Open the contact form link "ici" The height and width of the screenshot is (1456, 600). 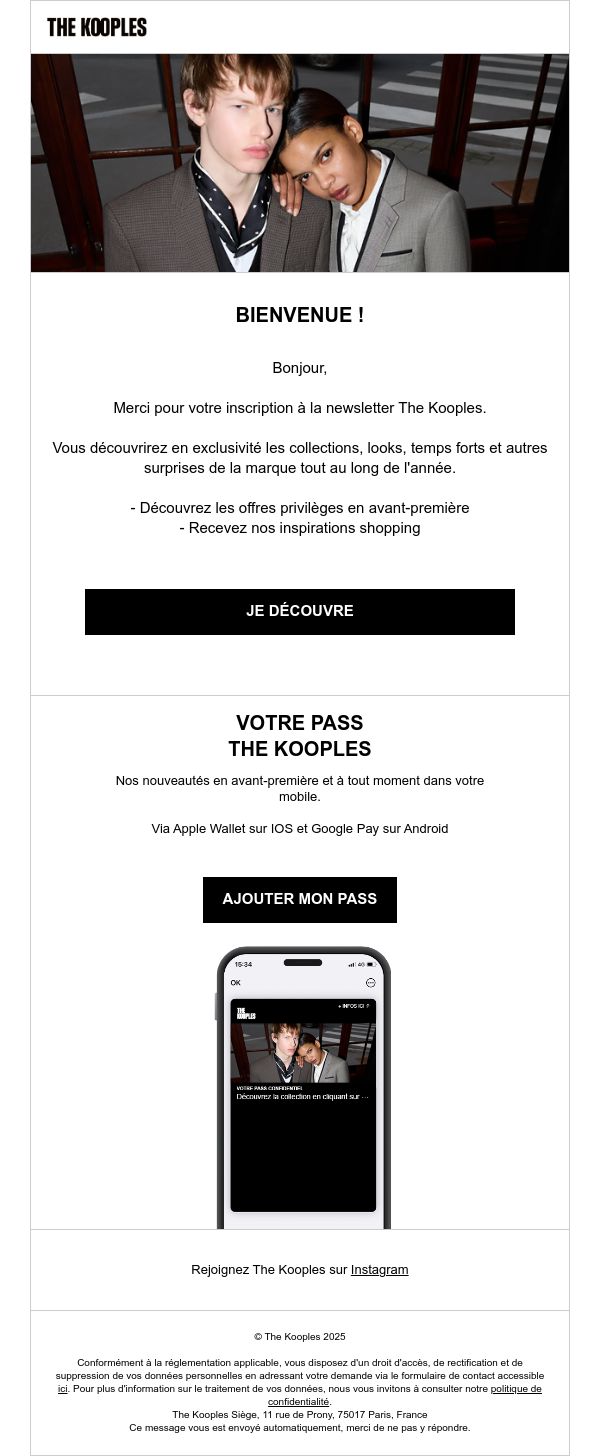coord(62,1389)
